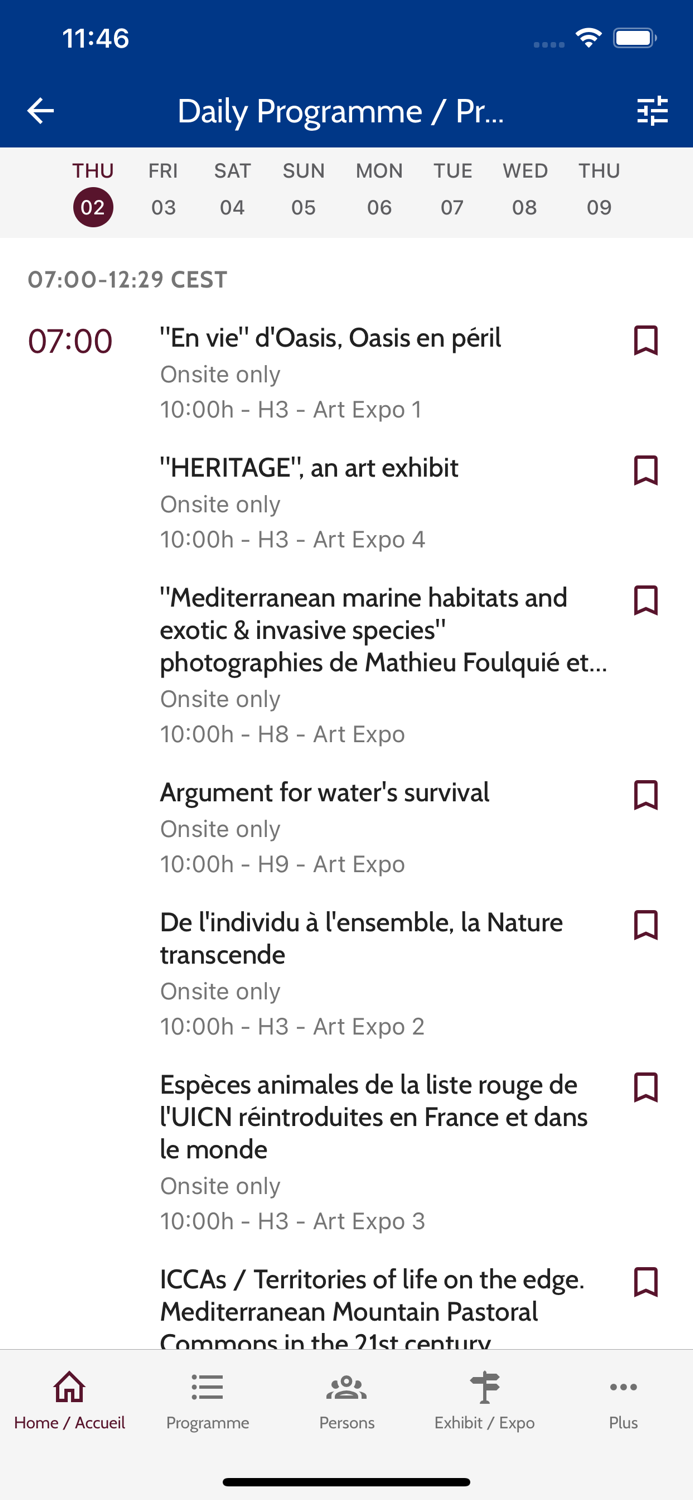
Task: Go to Home / Accueil tab
Action: 69,1401
